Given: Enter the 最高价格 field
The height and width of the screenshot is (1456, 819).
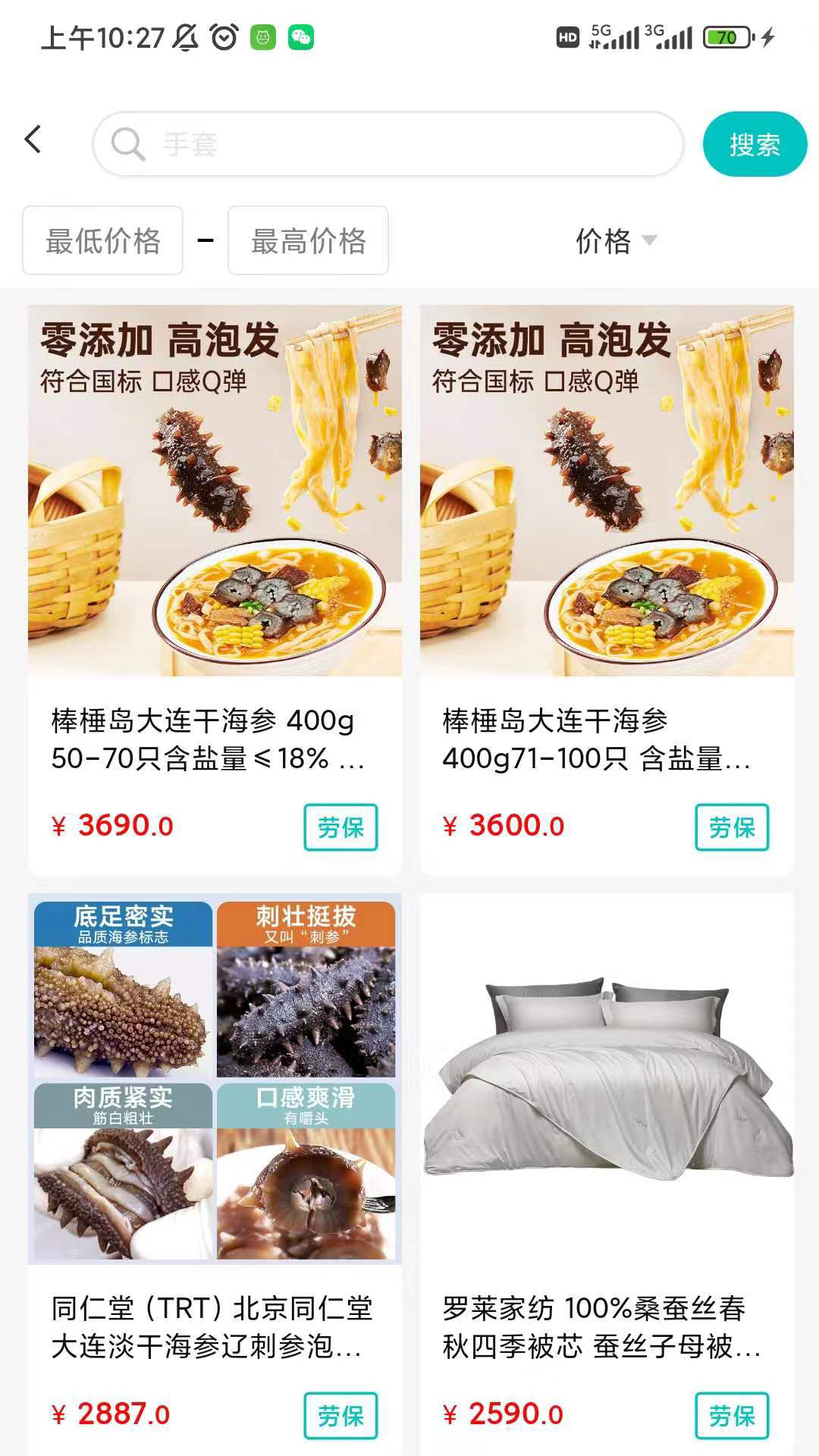Looking at the screenshot, I should 308,240.
